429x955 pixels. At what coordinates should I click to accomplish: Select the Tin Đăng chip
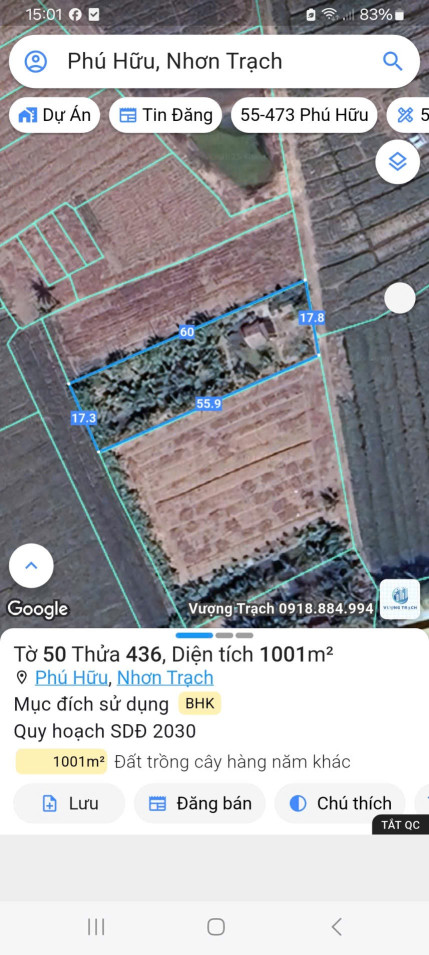coord(166,115)
